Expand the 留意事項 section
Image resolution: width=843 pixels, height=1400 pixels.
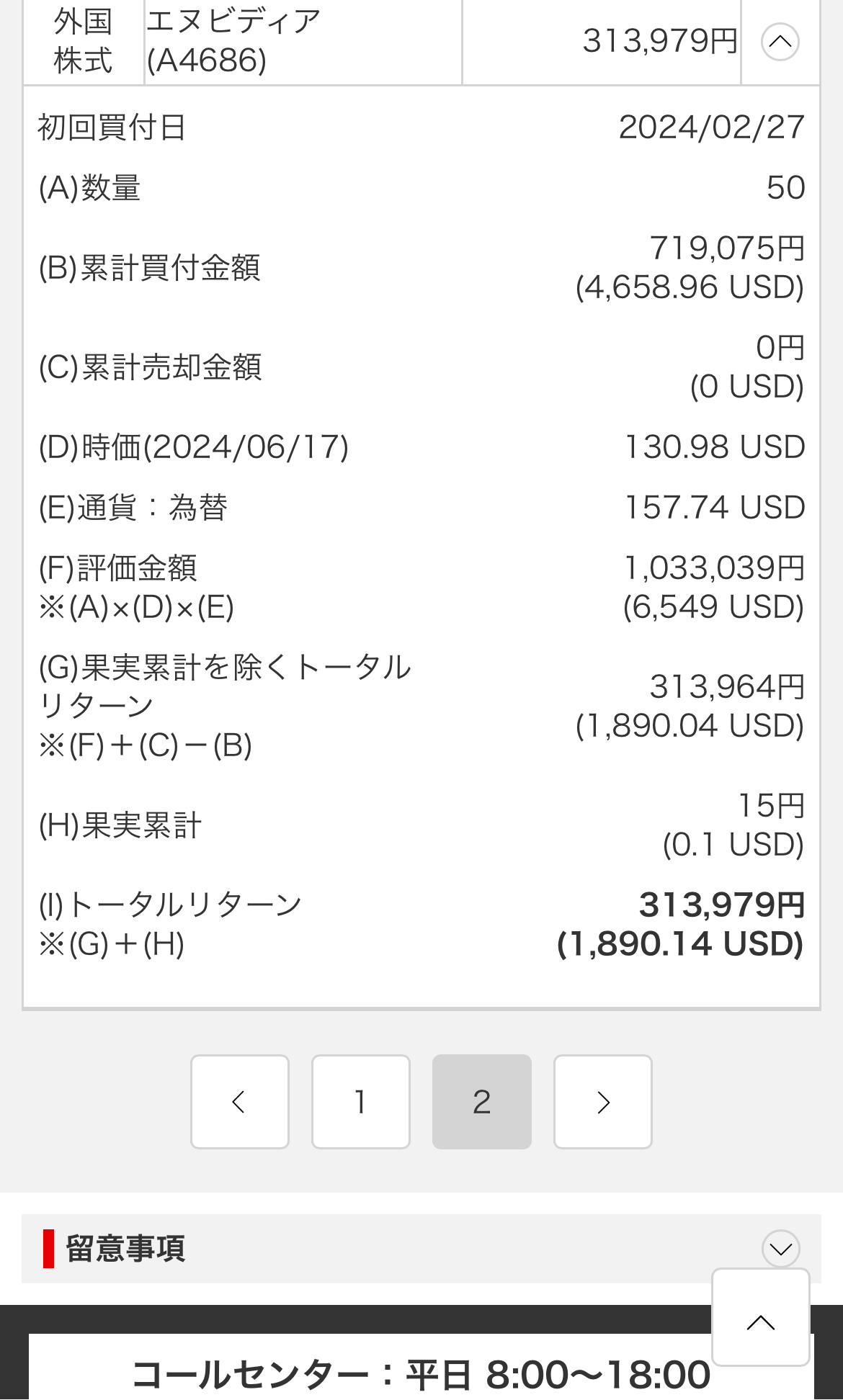780,1248
